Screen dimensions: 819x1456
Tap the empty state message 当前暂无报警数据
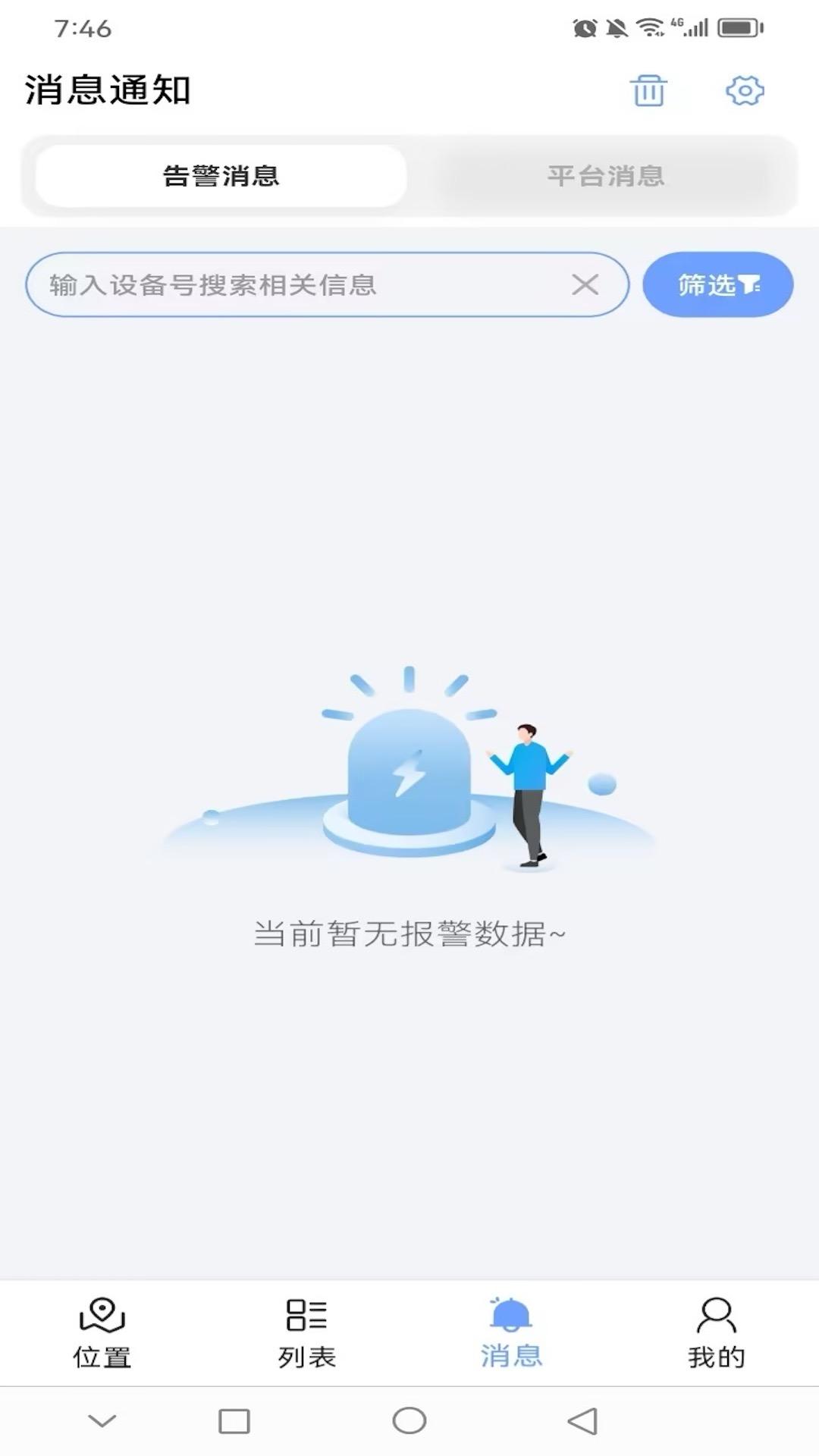409,935
